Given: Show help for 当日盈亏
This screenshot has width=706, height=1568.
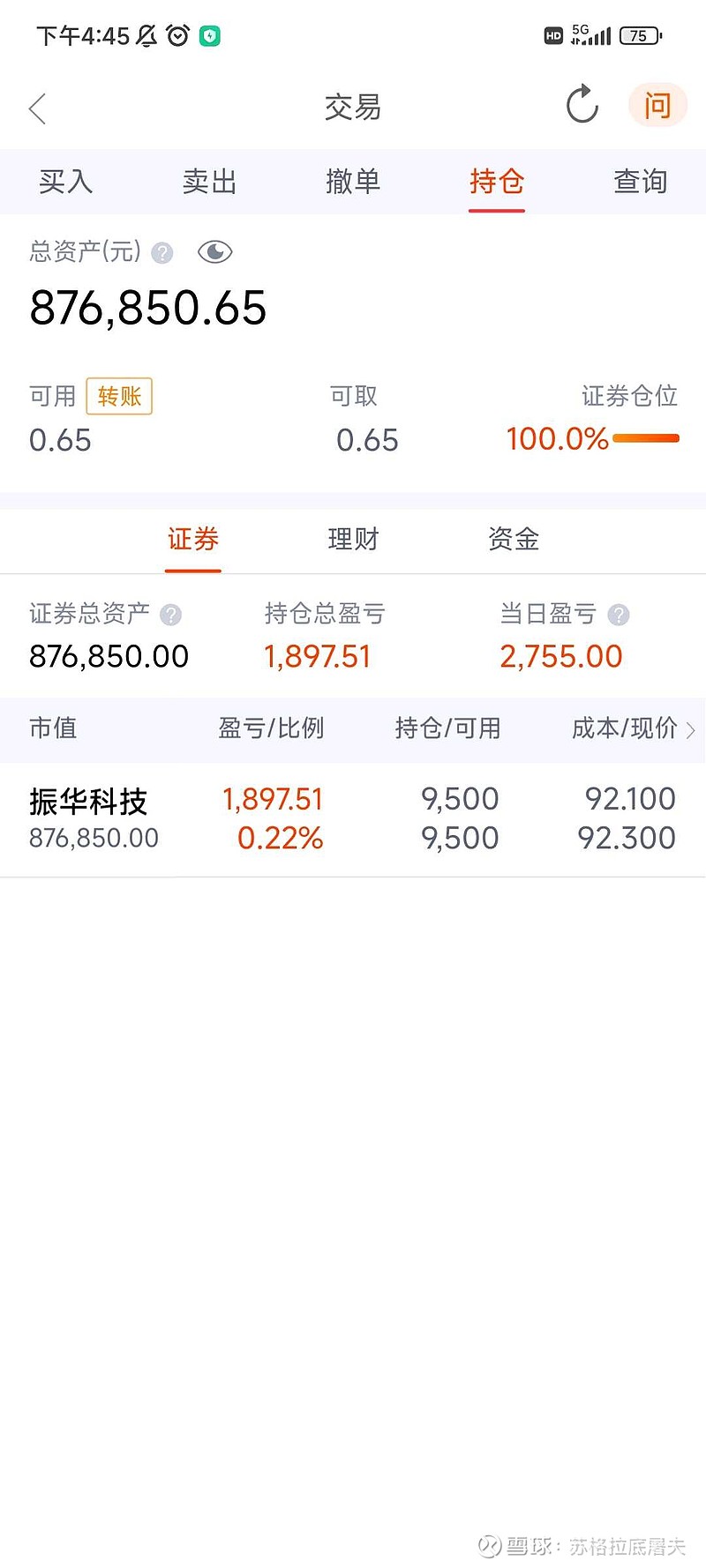Looking at the screenshot, I should (x=619, y=615).
